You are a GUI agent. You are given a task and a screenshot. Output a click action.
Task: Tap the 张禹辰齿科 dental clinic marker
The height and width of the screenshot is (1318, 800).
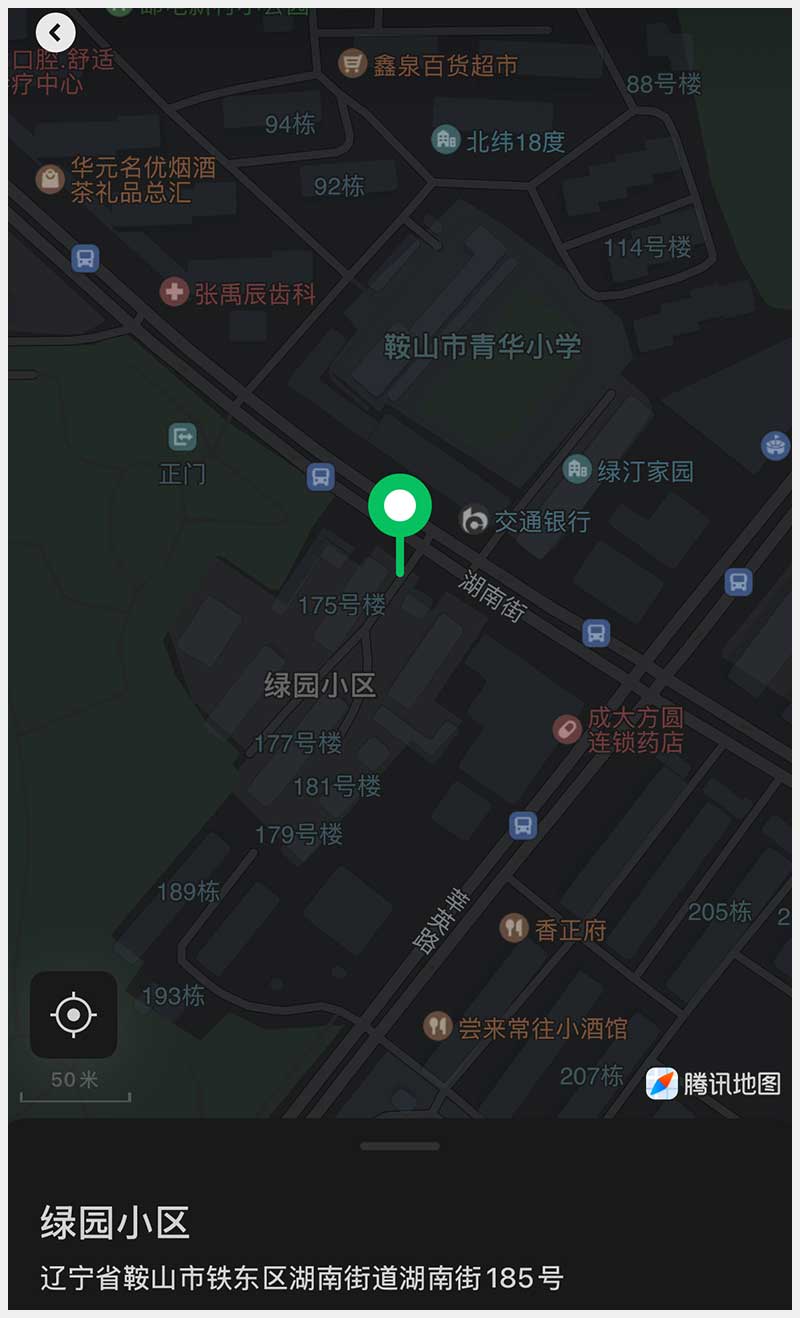pos(175,293)
